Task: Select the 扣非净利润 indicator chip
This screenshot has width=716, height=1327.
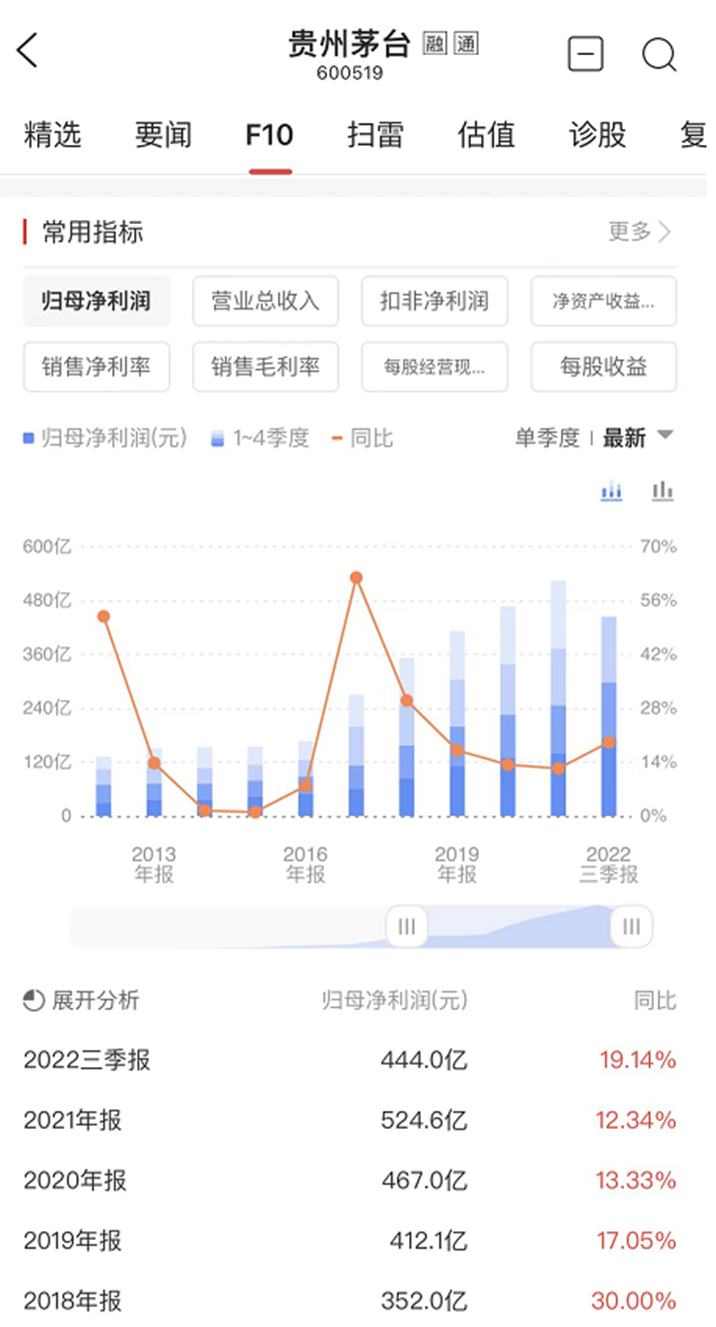Action: point(434,301)
